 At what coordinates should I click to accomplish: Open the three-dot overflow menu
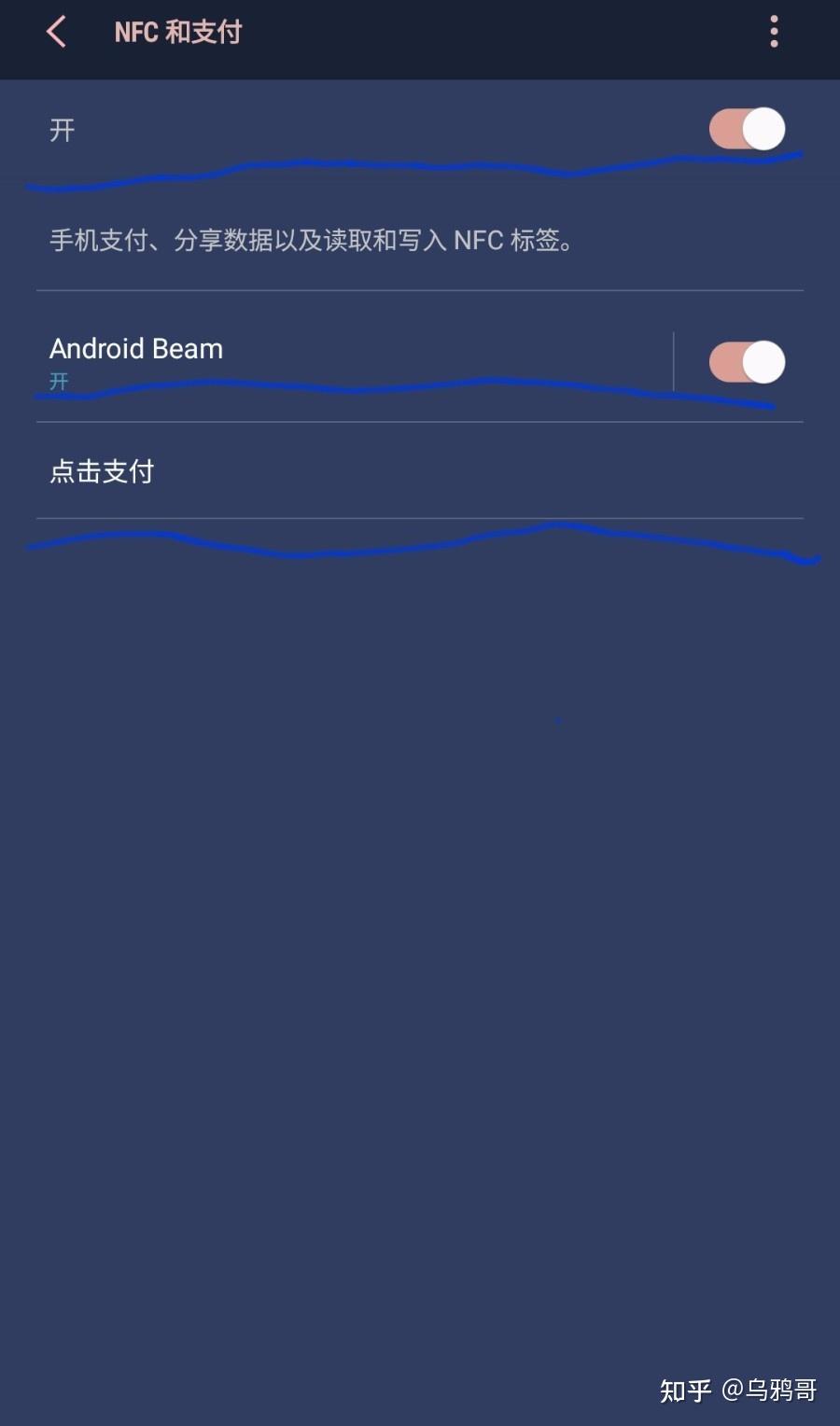point(773,31)
